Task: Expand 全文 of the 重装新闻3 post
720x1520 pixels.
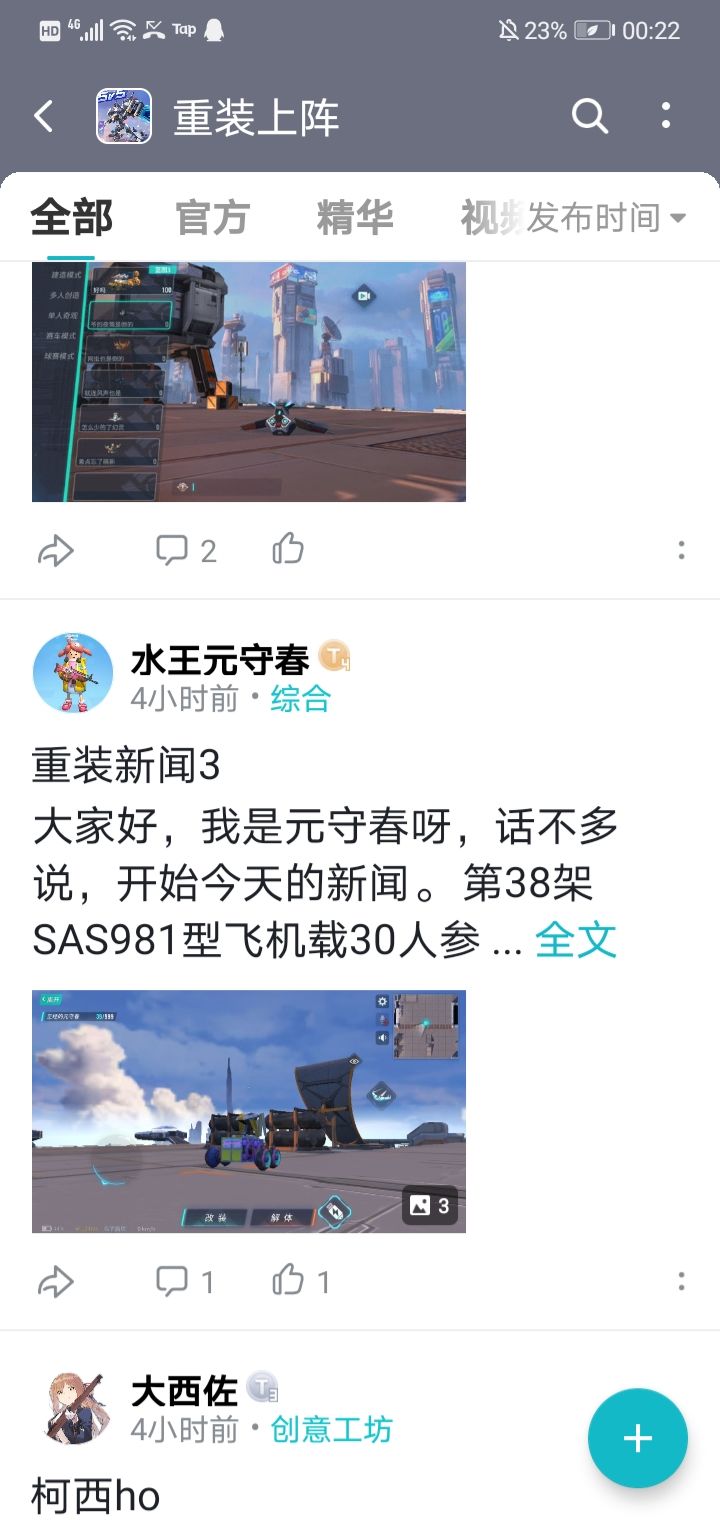Action: tap(576, 940)
